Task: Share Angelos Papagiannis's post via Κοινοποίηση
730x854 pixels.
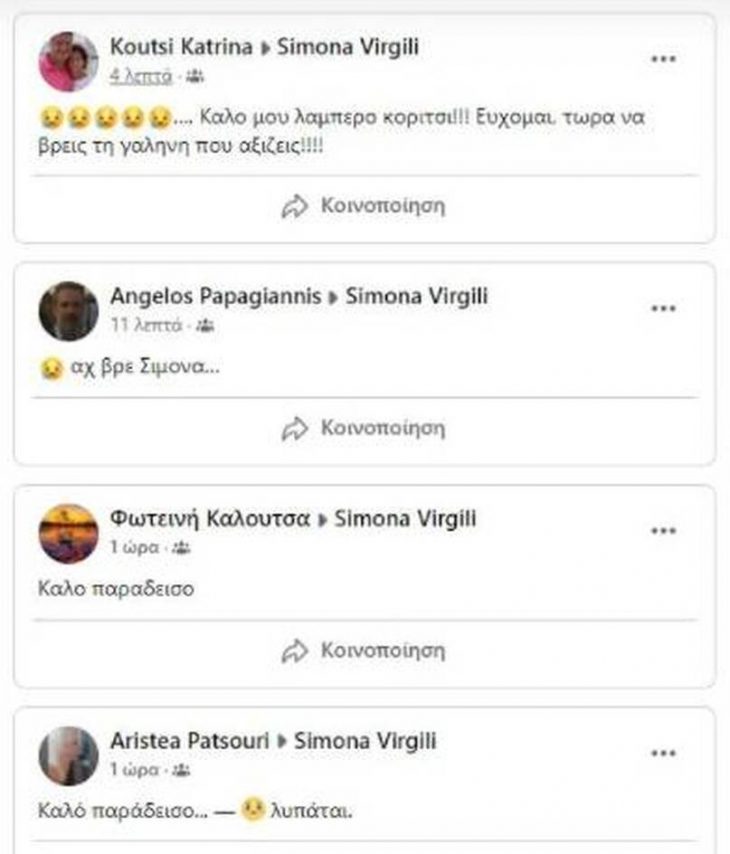Action: pos(364,429)
